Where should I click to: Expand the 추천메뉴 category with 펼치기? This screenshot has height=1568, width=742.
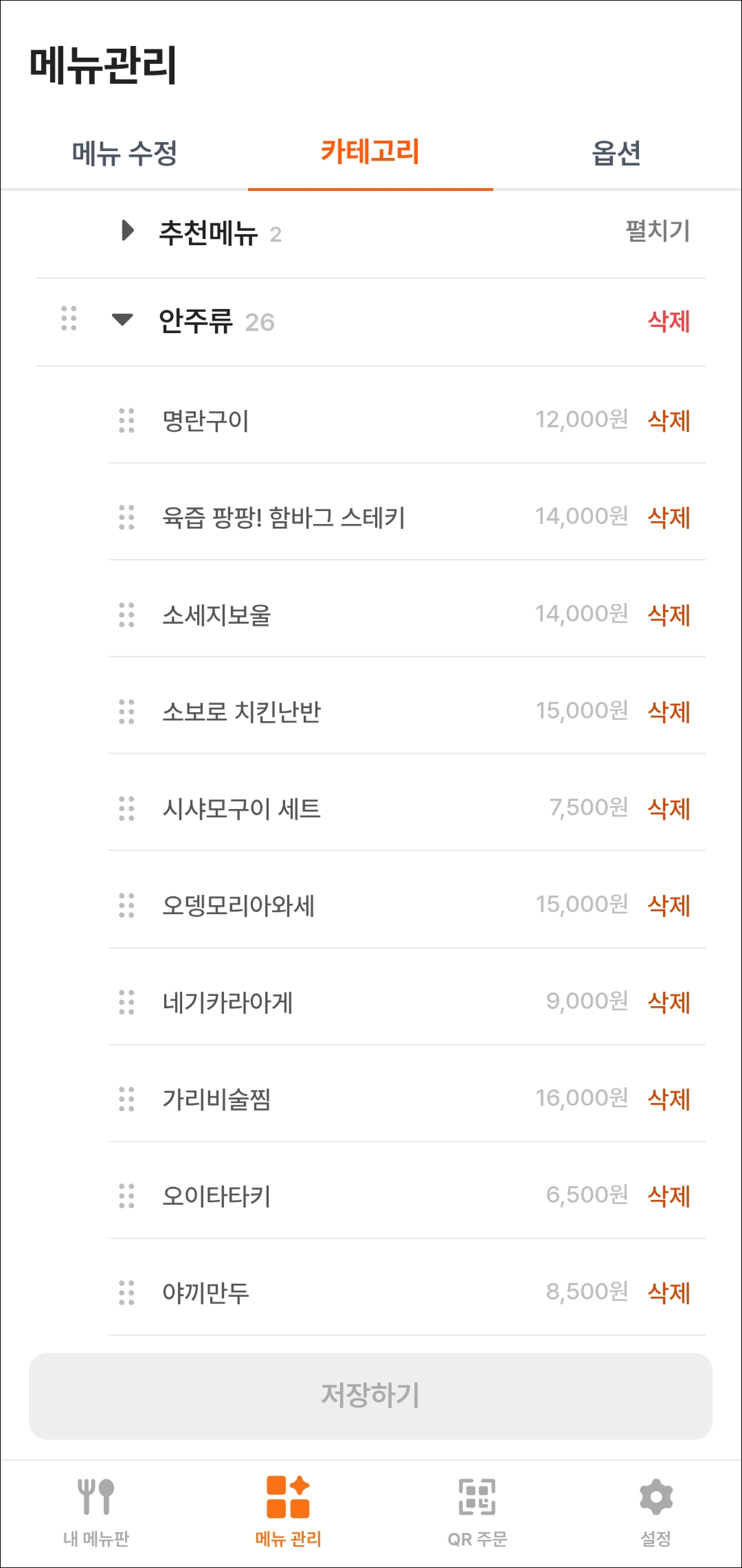[658, 231]
